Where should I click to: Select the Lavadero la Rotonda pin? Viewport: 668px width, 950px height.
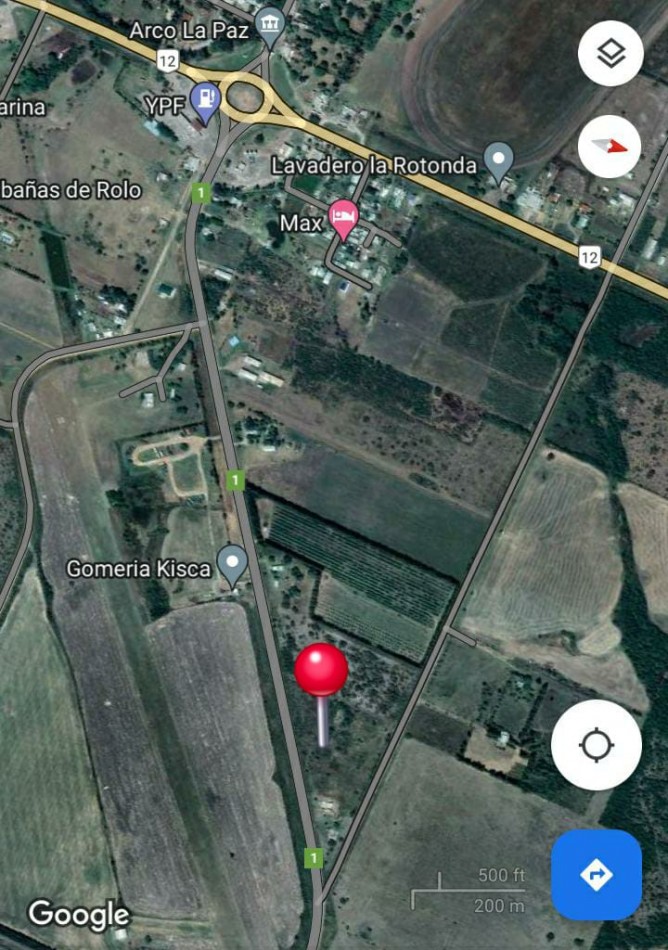[x=498, y=160]
